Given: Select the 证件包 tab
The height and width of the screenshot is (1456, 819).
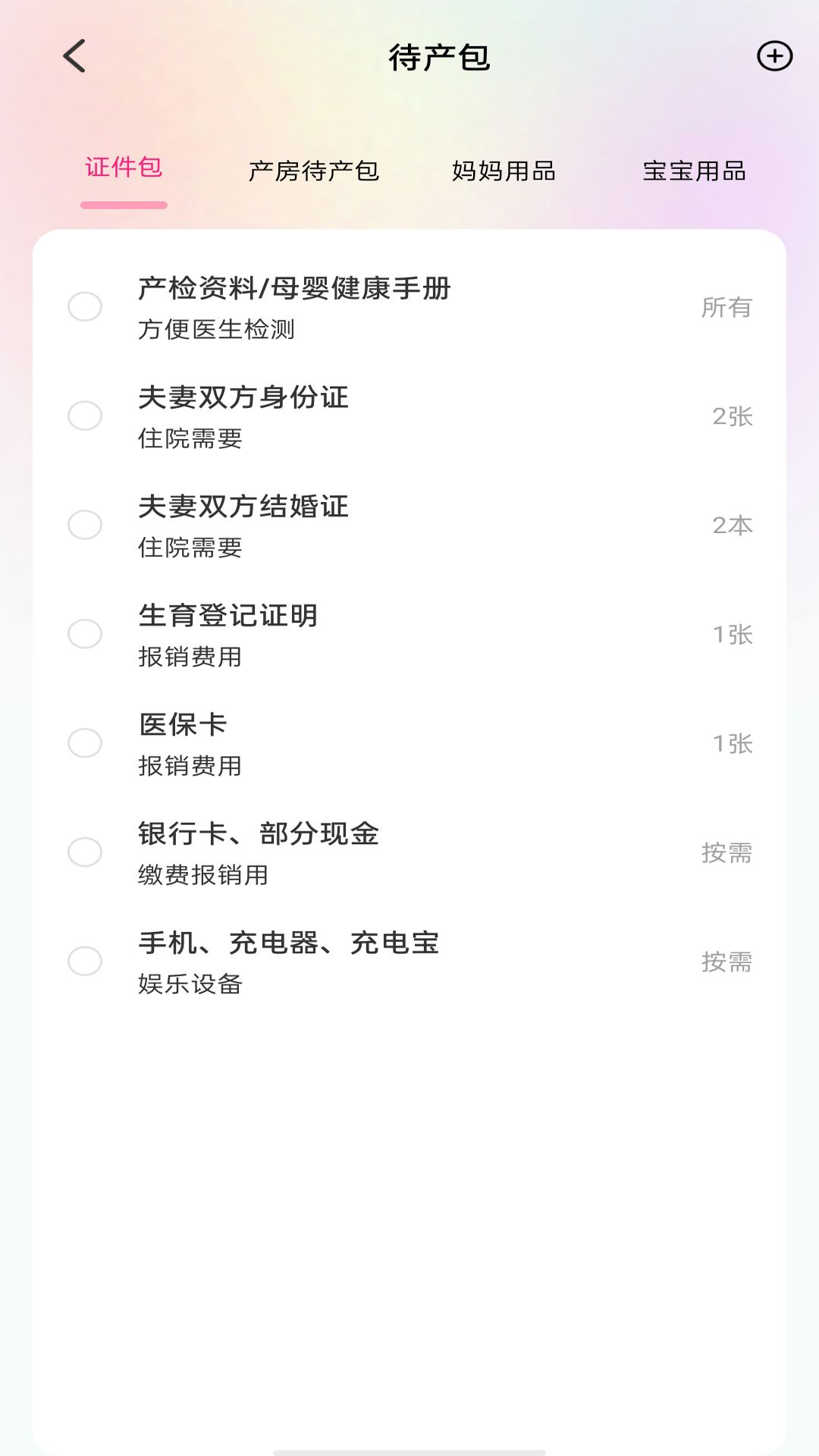Looking at the screenshot, I should point(124,168).
